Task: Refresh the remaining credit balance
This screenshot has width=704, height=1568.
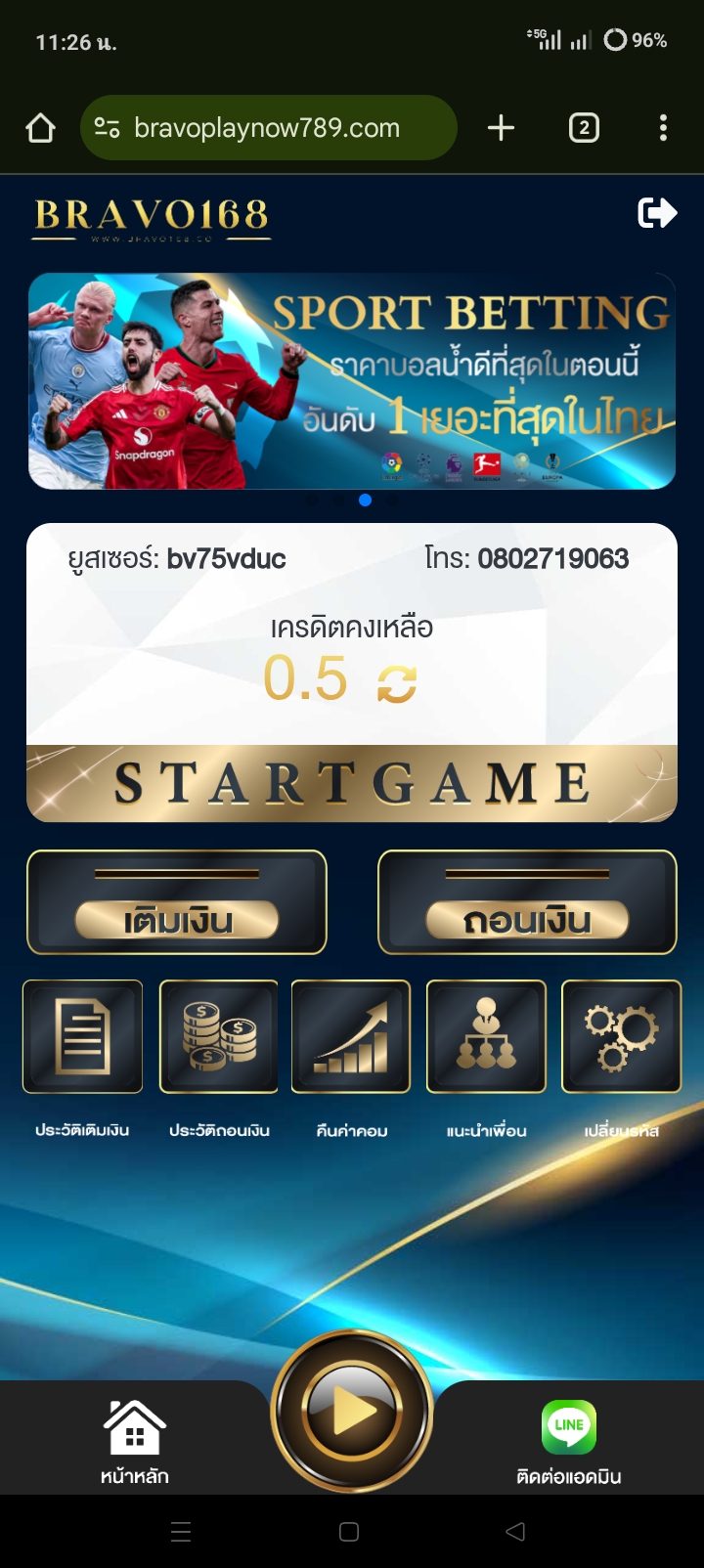Action: 397,683
